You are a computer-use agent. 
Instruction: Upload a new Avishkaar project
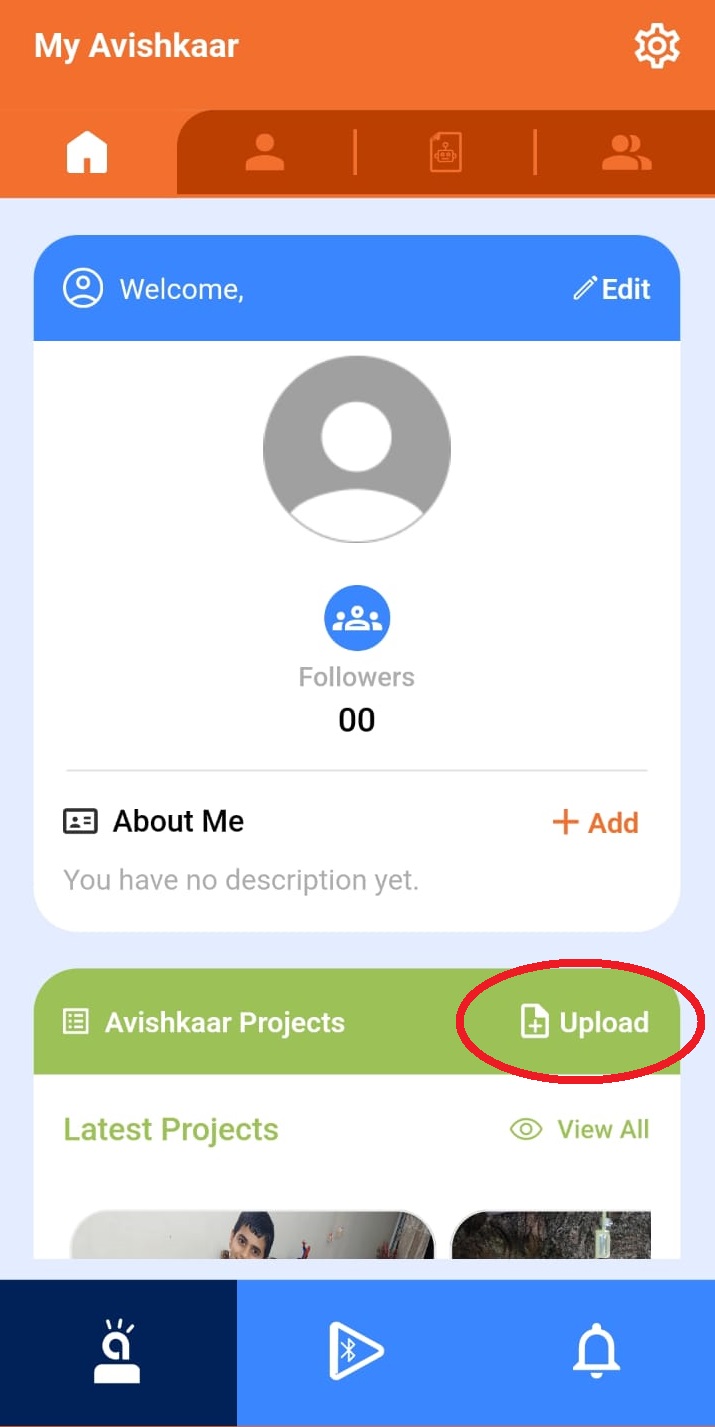click(585, 1022)
